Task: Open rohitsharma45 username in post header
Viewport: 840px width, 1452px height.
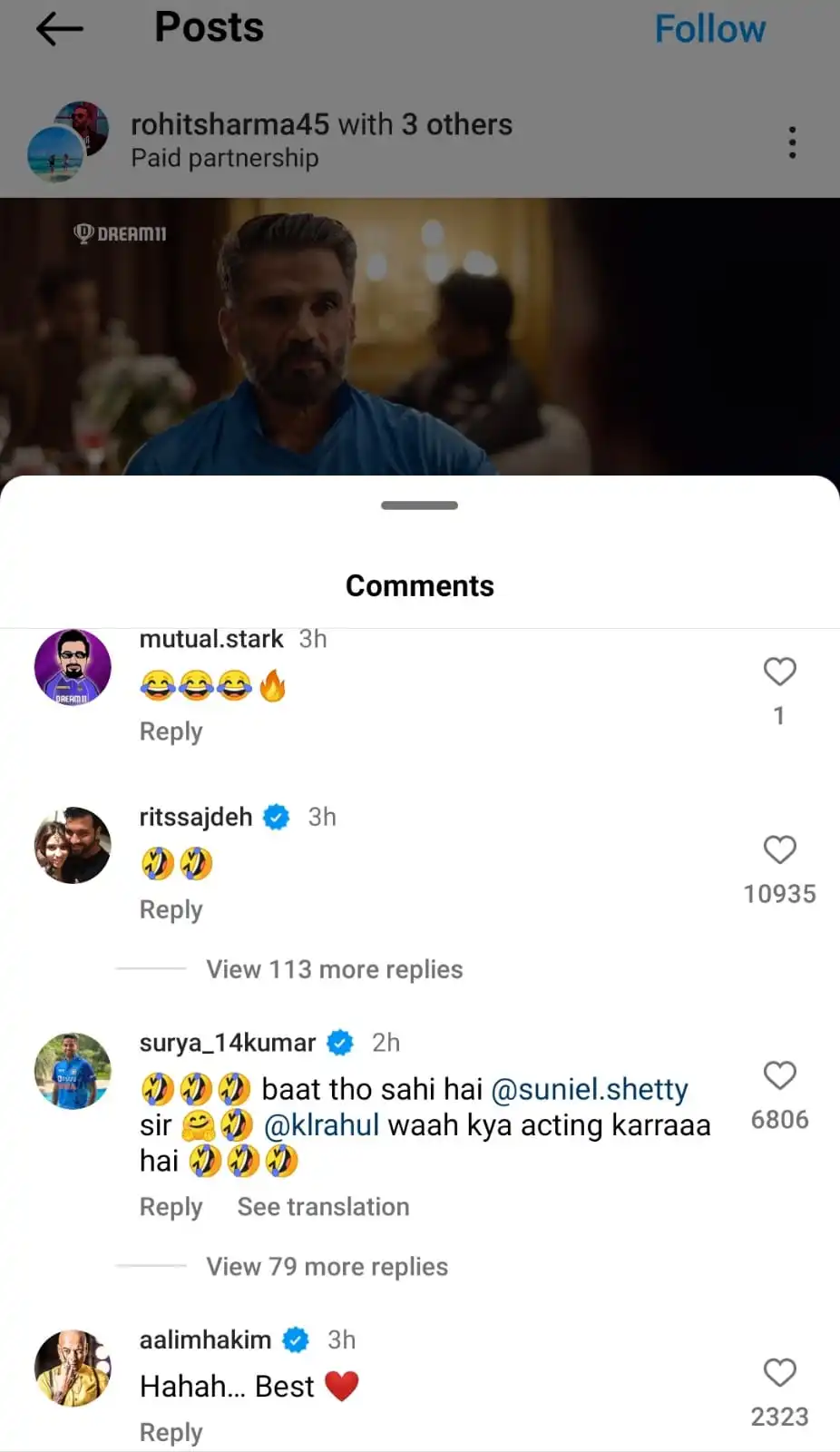Action: click(x=230, y=124)
